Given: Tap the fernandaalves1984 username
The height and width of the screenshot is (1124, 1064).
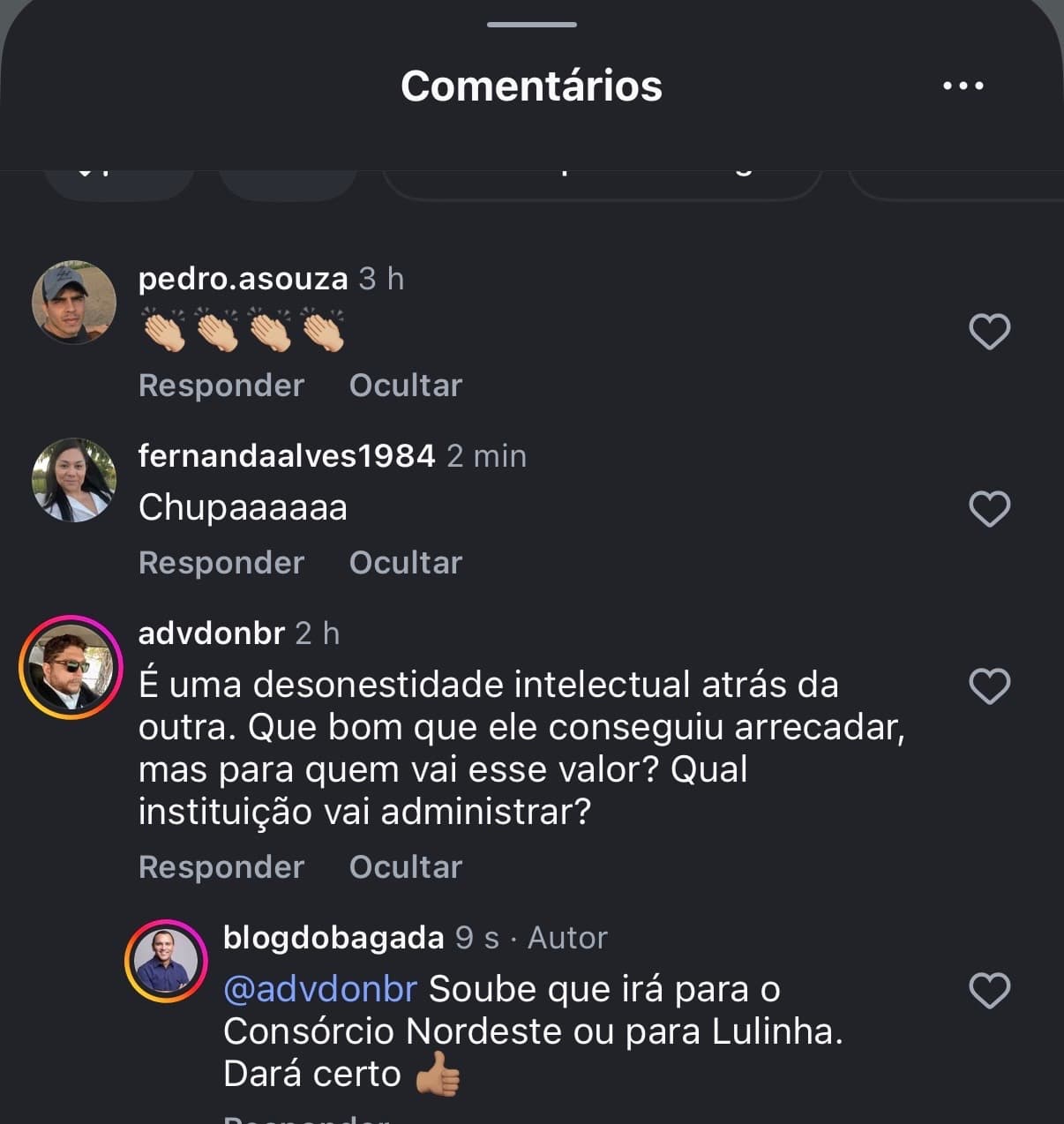Looking at the screenshot, I should tap(288, 456).
